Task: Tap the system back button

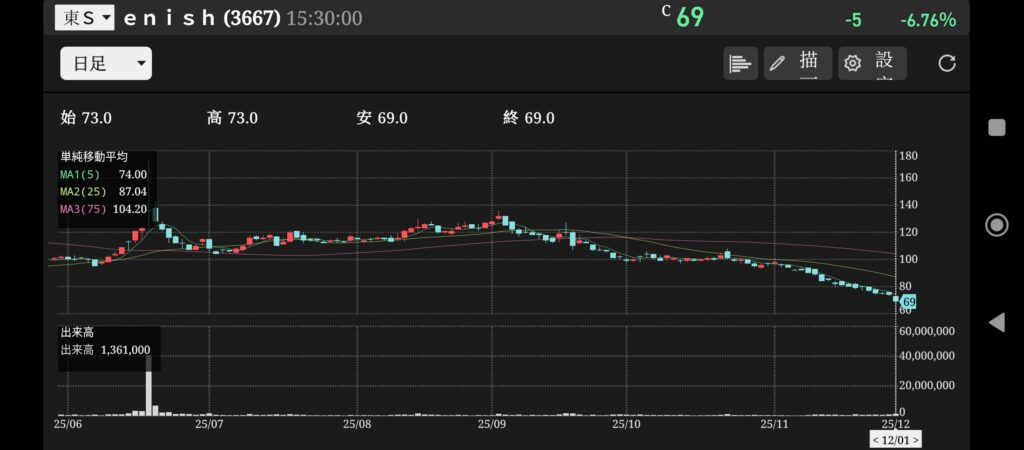Action: point(996,322)
